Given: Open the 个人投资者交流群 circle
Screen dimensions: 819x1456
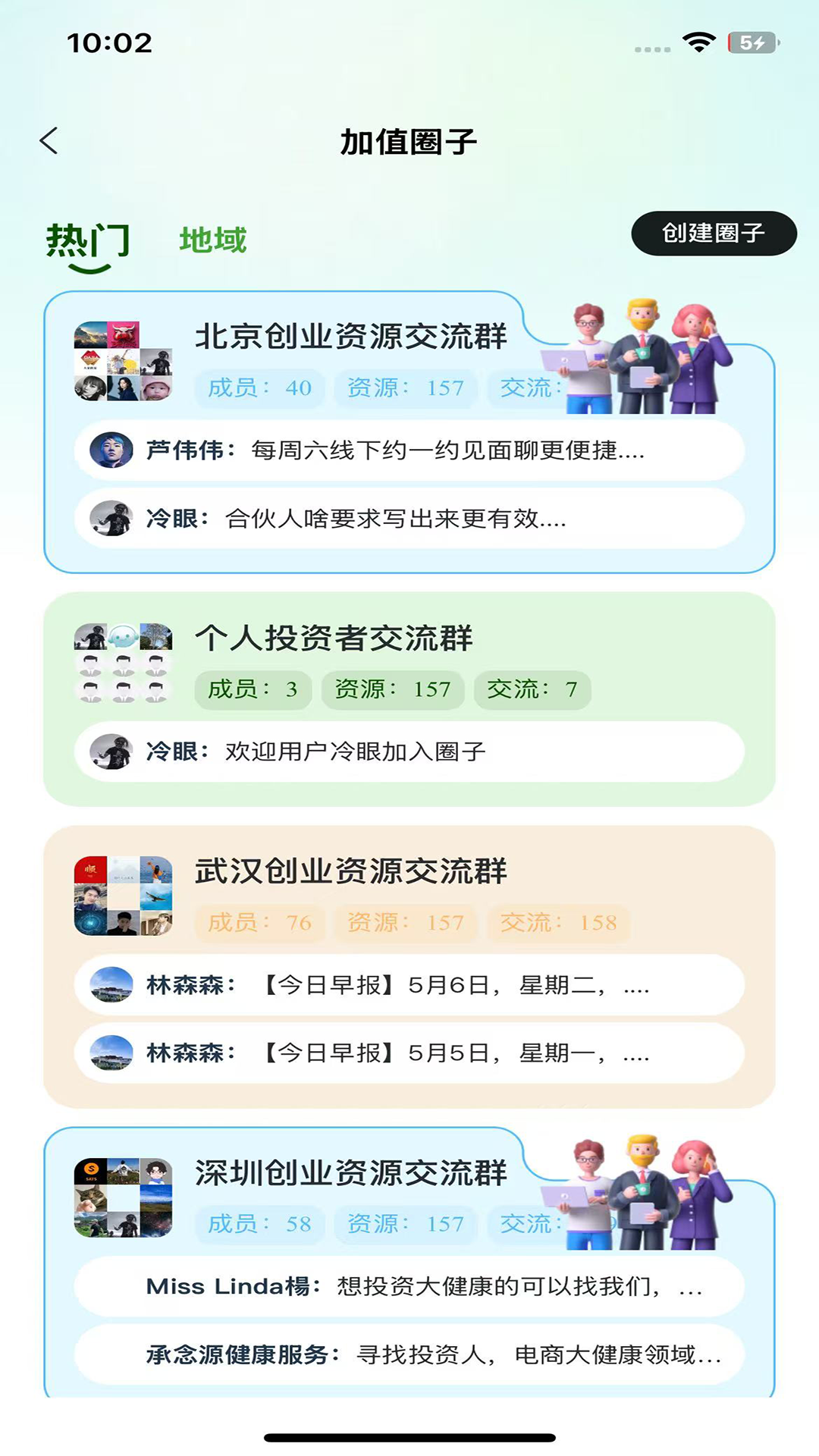Looking at the screenshot, I should pyautogui.click(x=334, y=639).
